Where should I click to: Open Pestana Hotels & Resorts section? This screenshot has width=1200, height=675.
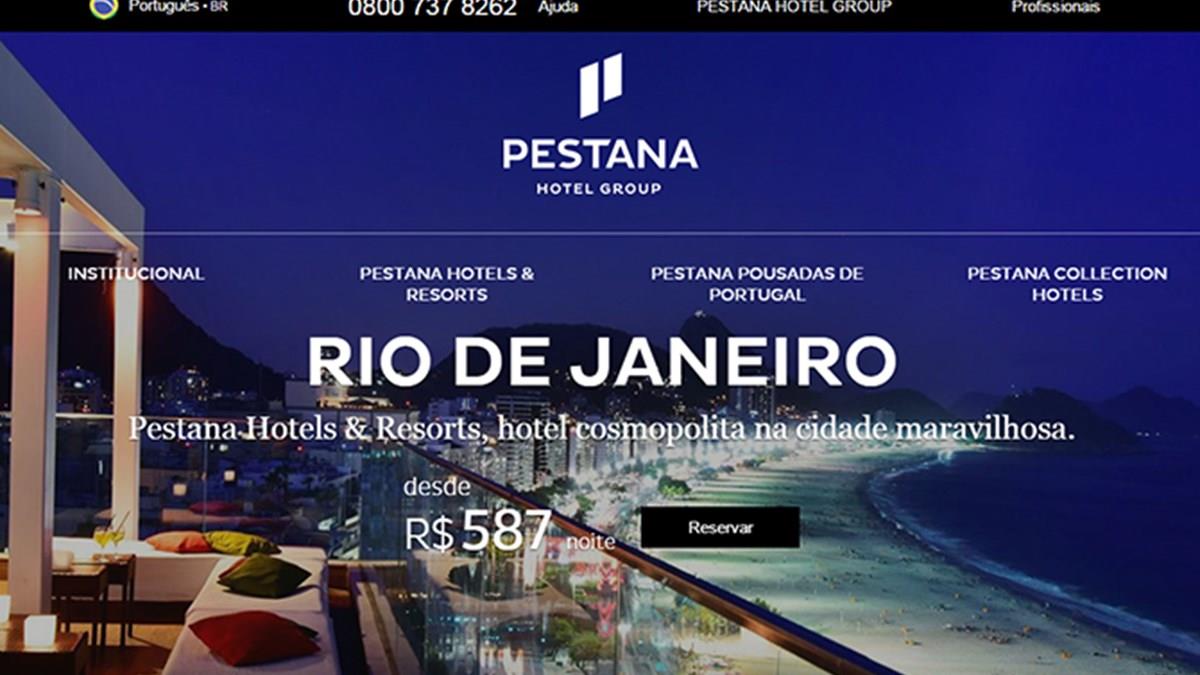pos(447,284)
